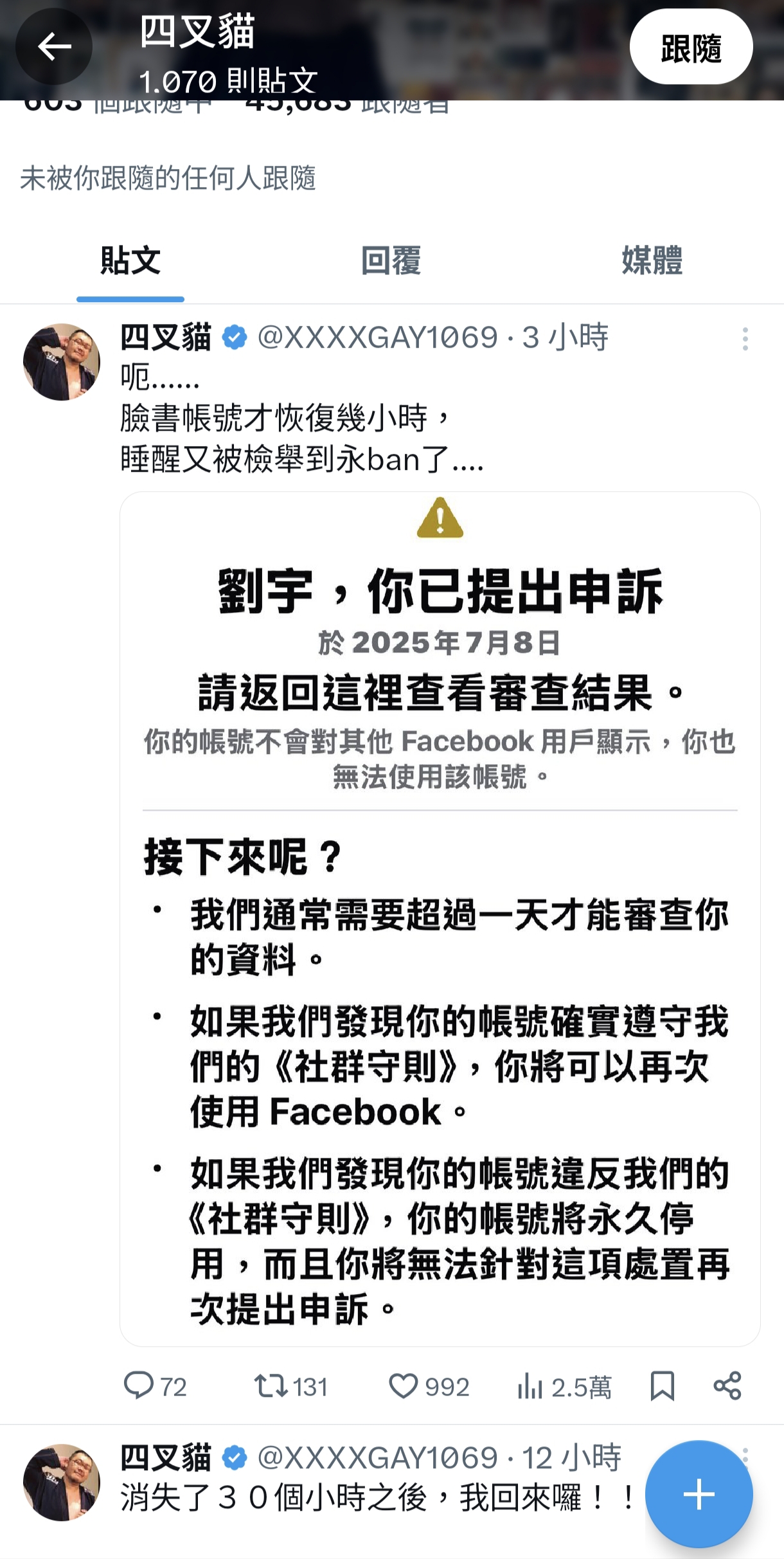Screen dimensions: 784x1559
Task: Repost the post with 131 reposts
Action: point(291,1387)
